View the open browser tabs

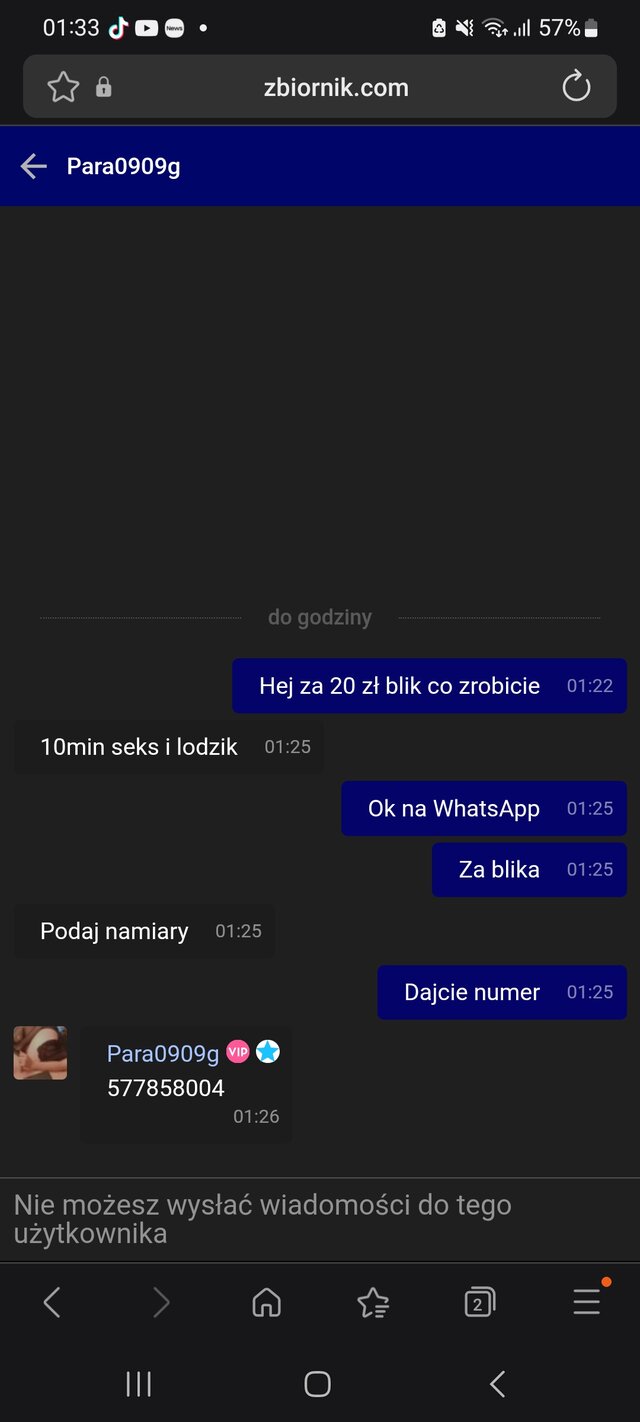click(x=479, y=1302)
